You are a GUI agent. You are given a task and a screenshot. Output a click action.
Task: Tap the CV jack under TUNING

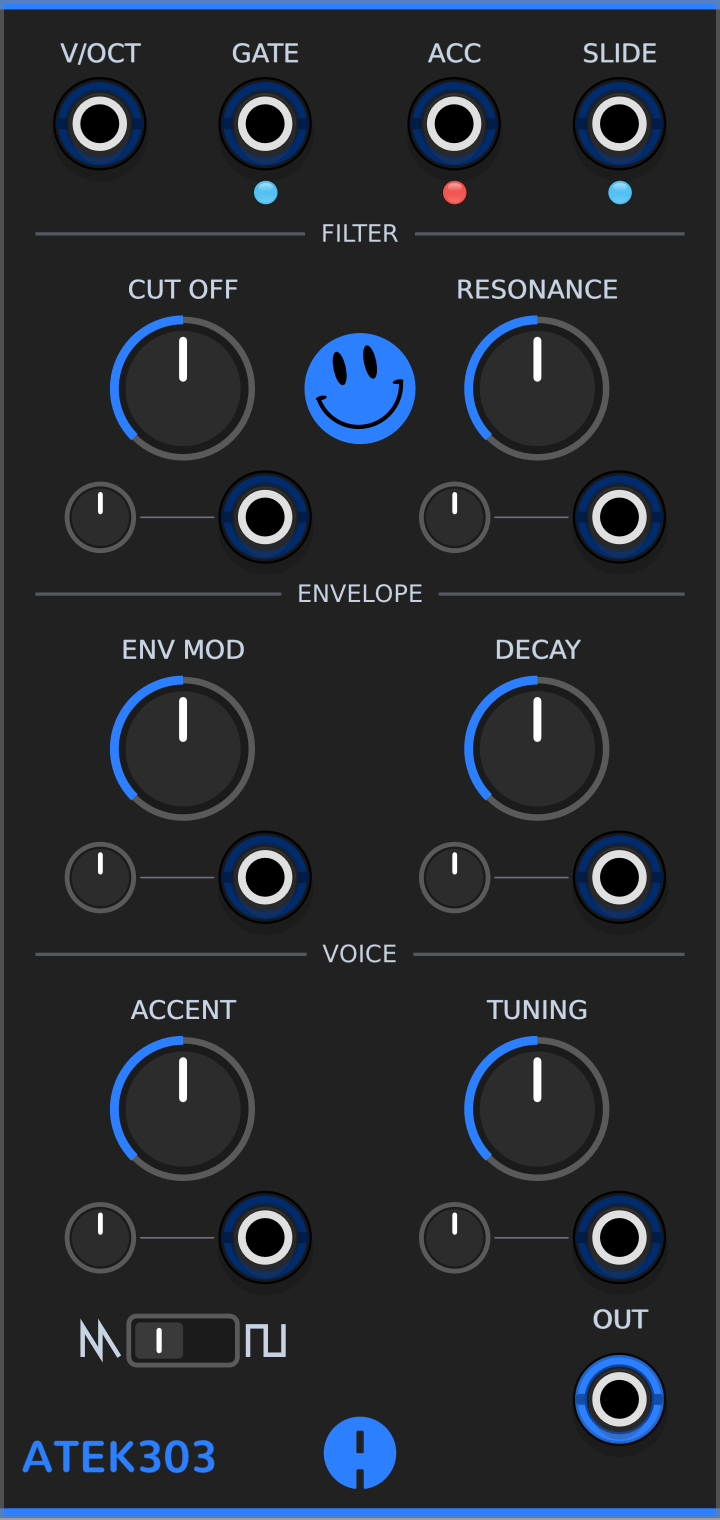(619, 1237)
